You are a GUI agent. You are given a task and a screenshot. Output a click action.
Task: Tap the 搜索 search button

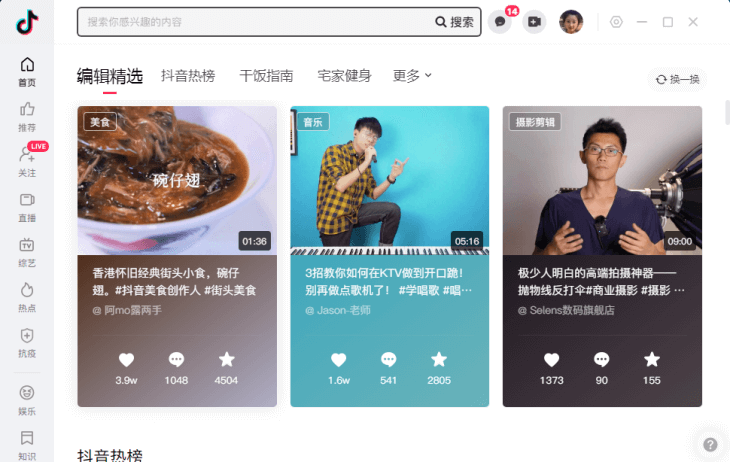coord(455,22)
